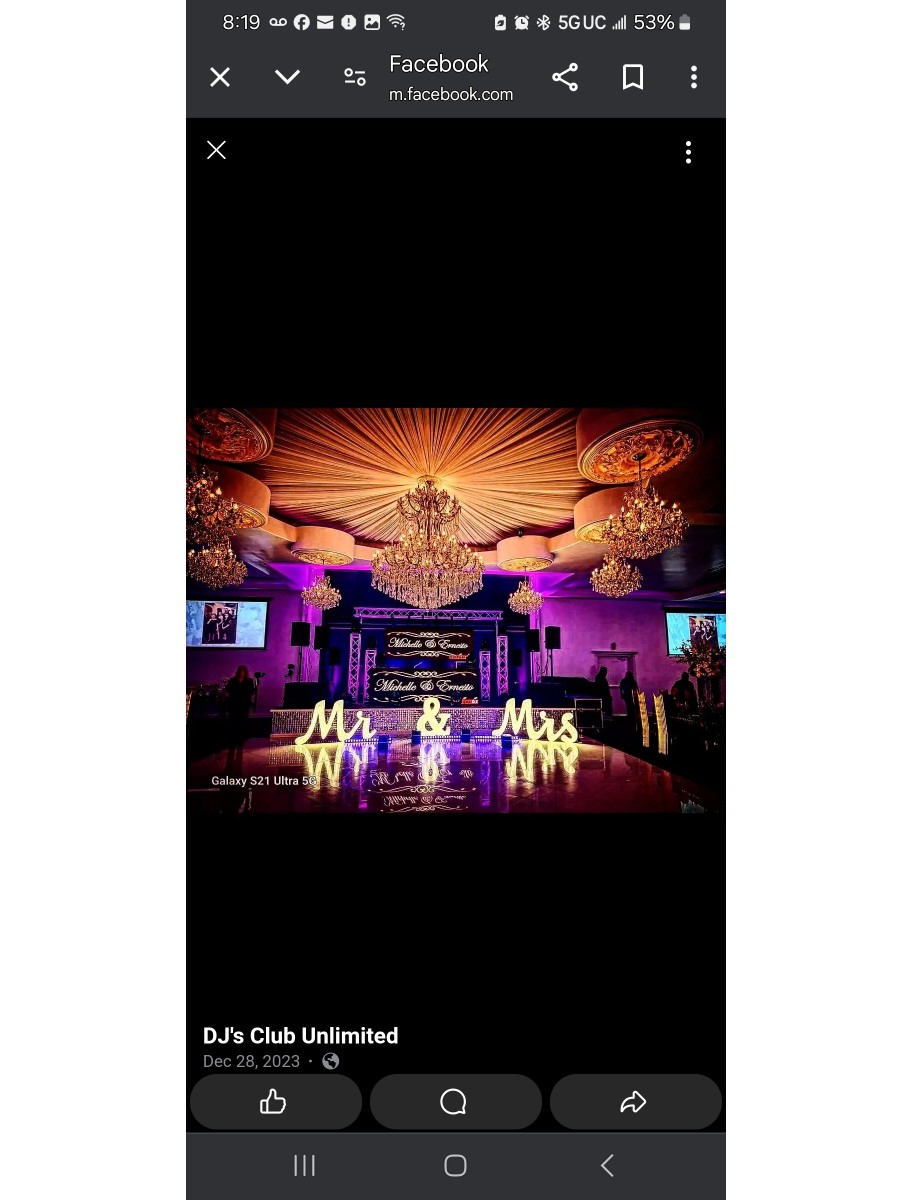
Task: Open the browser overflow menu
Action: pyautogui.click(x=693, y=78)
